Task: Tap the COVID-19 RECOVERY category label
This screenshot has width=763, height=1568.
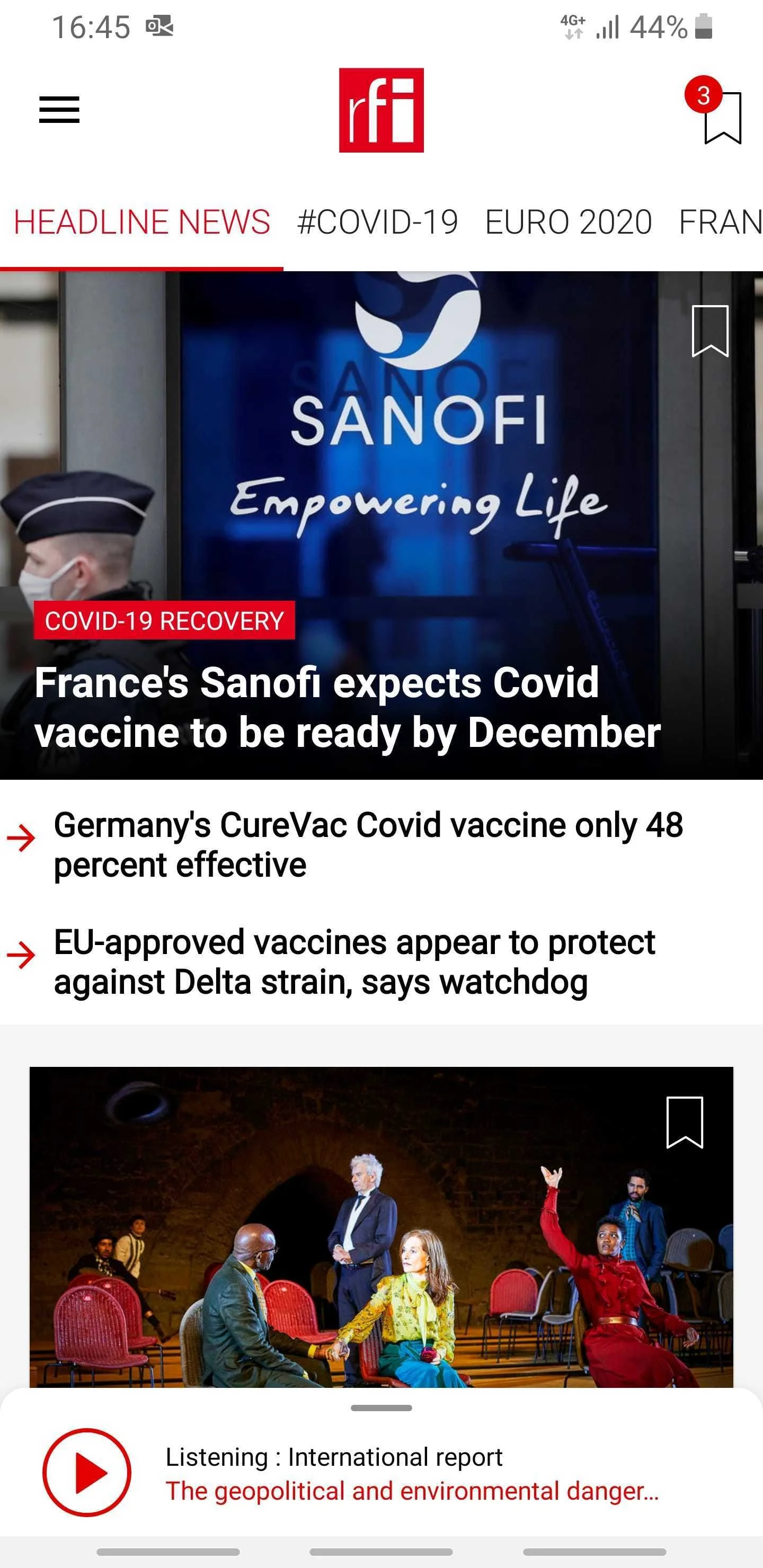Action: pyautogui.click(x=165, y=621)
